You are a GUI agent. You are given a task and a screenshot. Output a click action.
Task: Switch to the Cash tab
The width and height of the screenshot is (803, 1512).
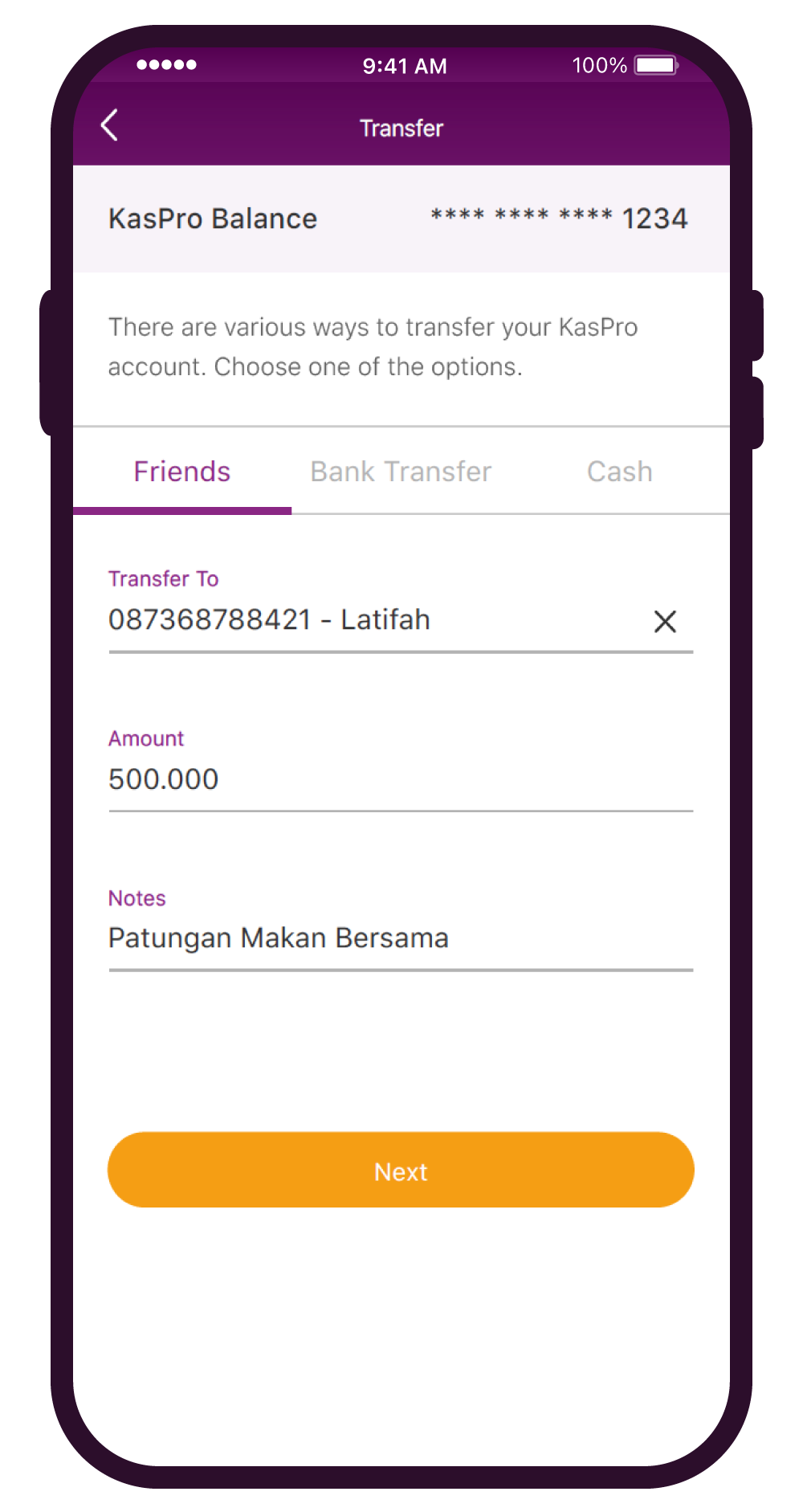click(x=619, y=472)
